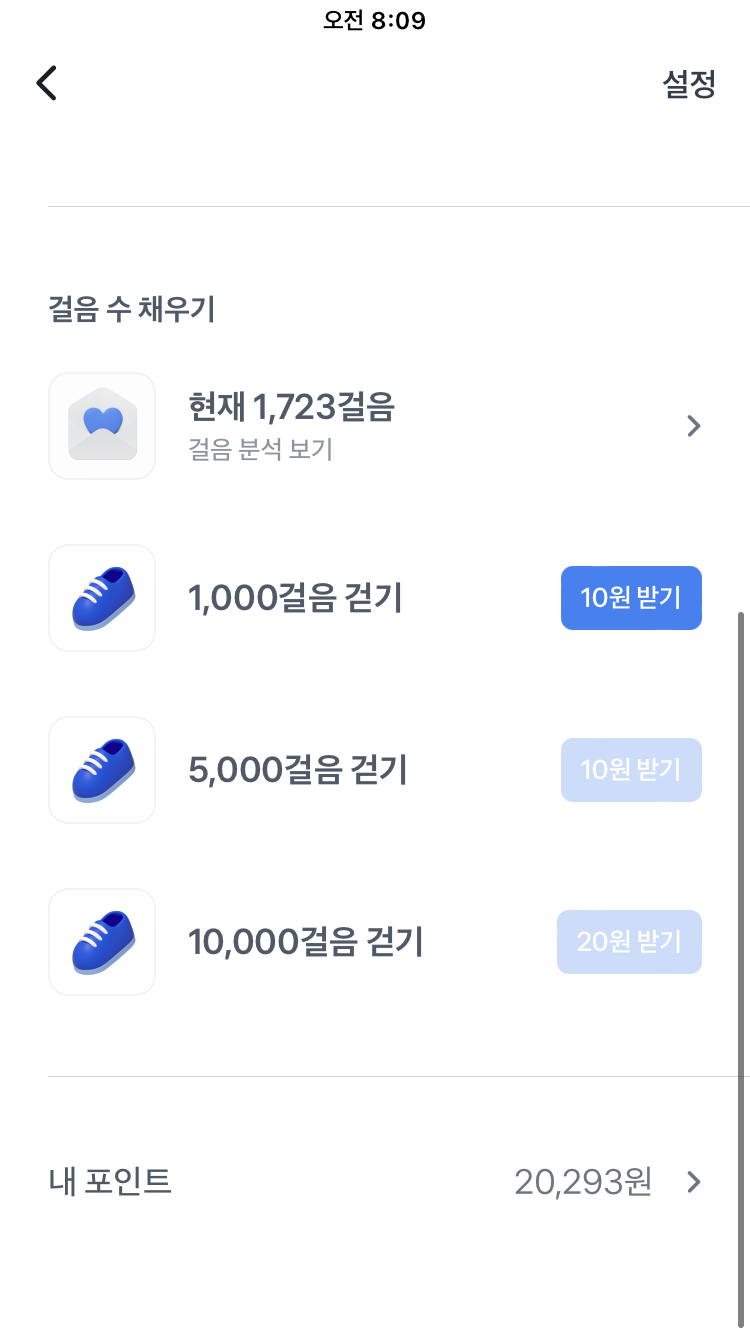Image resolution: width=750 pixels, height=1334 pixels.
Task: Open the 내 포인트 row
Action: 375,1182
